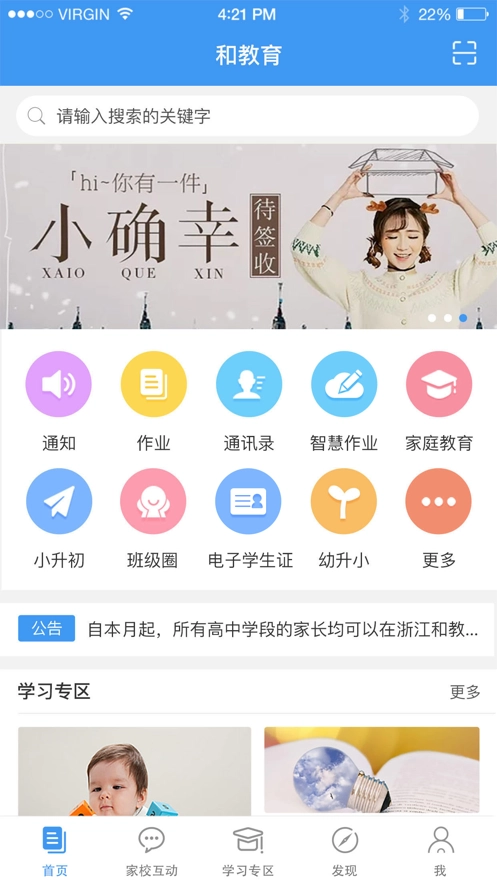Tap the keyword search field

[x=248, y=116]
